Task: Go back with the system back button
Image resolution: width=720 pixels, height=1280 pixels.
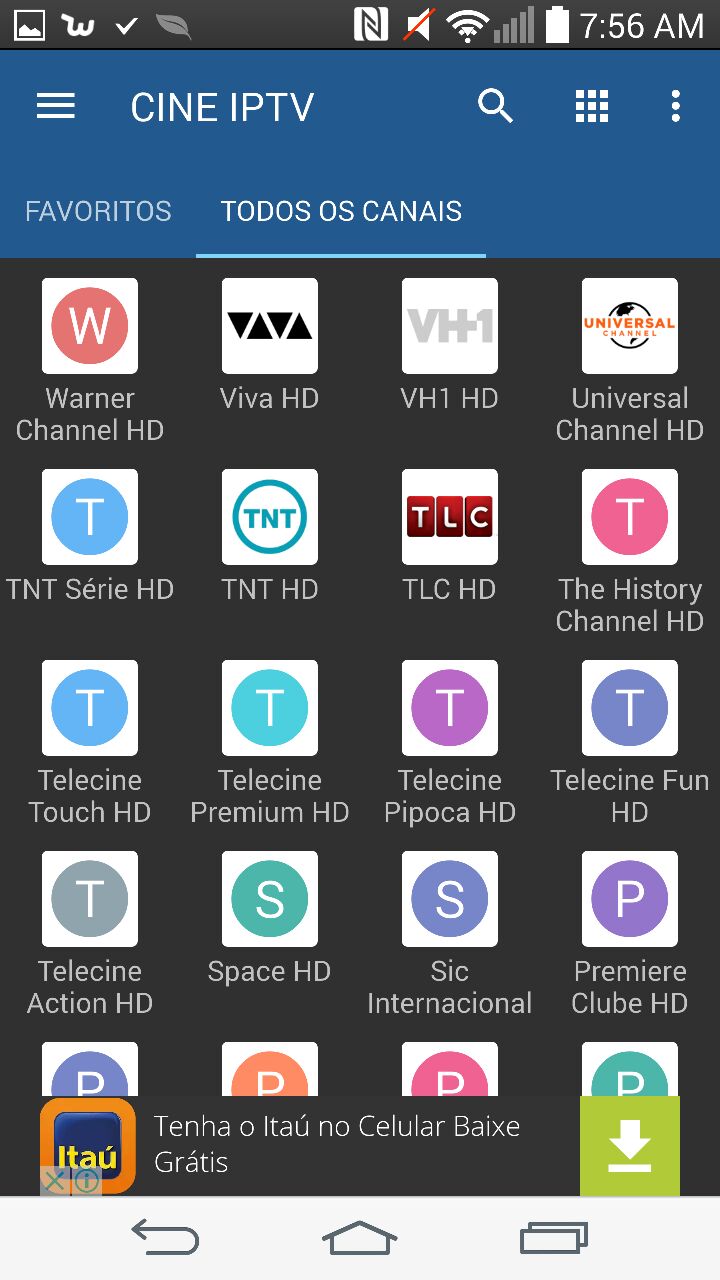Action: [165, 1239]
